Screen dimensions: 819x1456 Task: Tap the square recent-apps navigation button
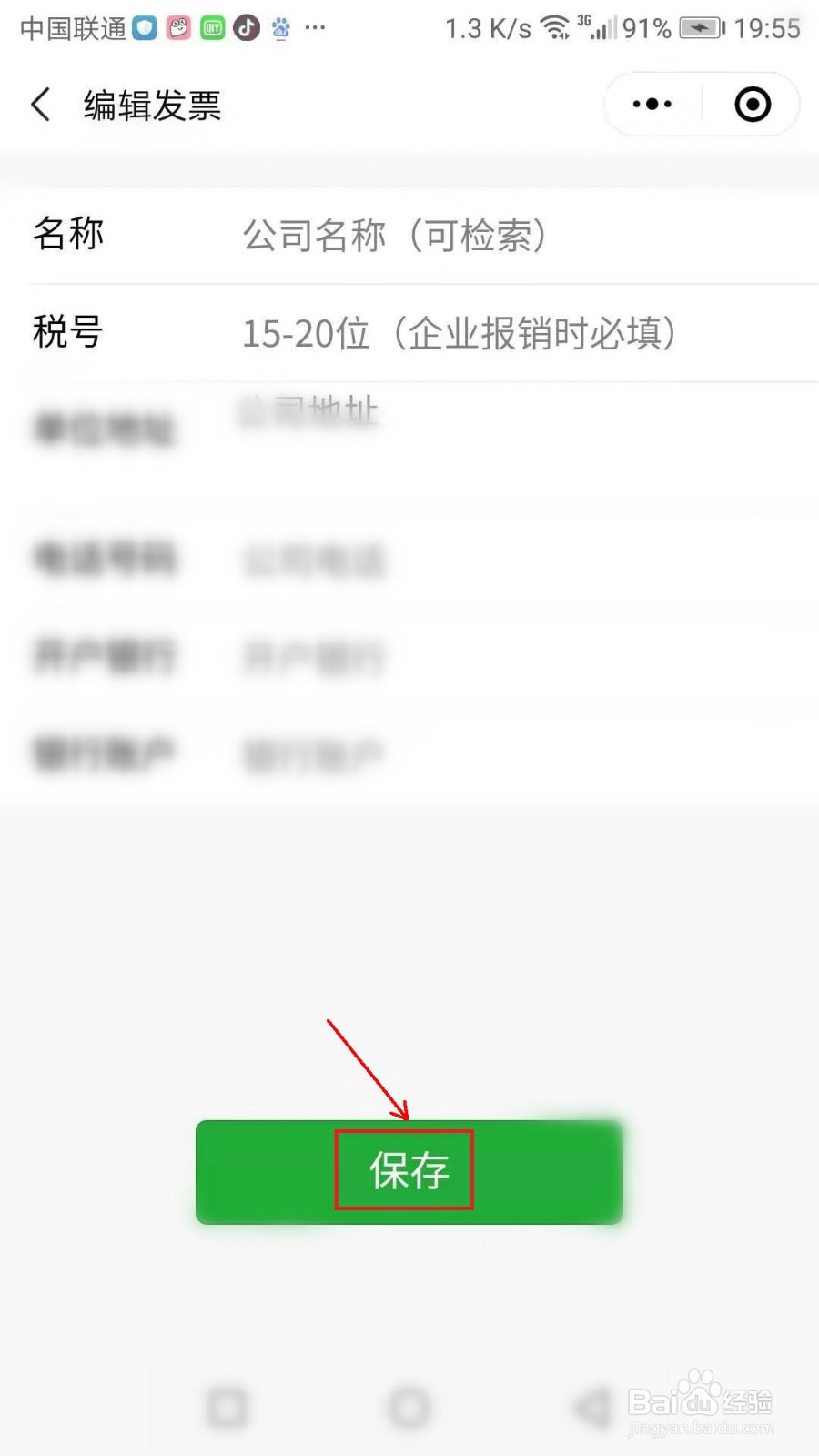227,1406
